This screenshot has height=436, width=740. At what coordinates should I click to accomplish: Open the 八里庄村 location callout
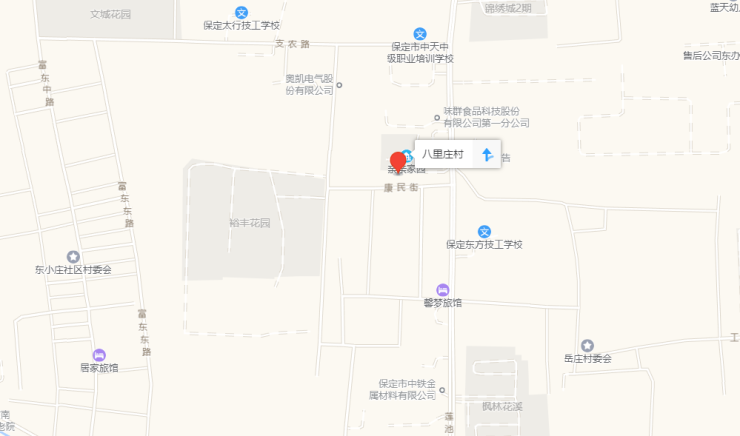tap(443, 154)
